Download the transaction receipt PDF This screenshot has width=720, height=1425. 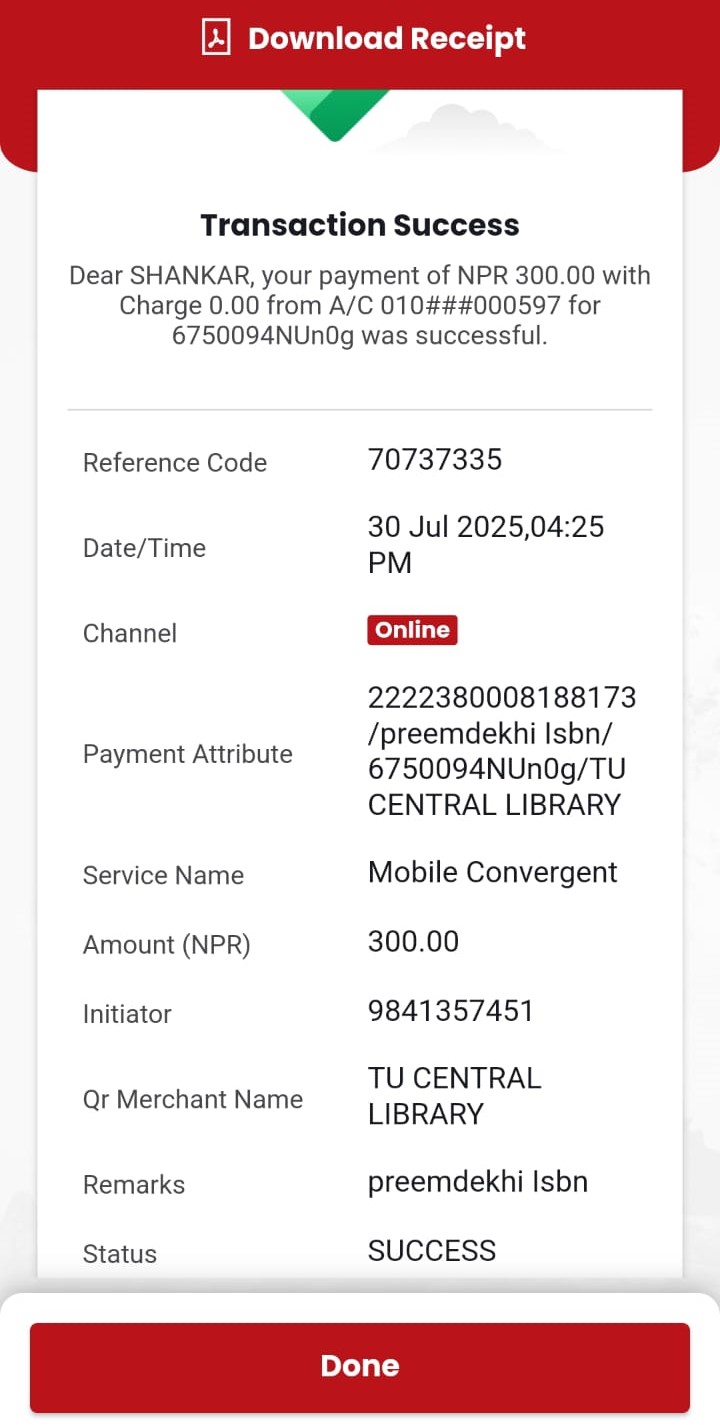tap(362, 39)
